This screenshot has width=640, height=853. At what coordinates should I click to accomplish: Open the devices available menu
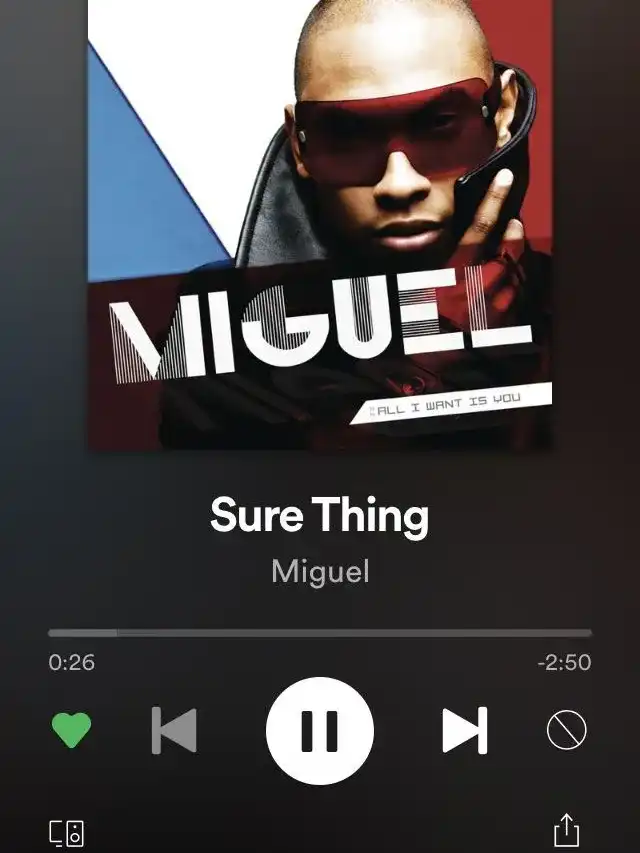[67, 832]
